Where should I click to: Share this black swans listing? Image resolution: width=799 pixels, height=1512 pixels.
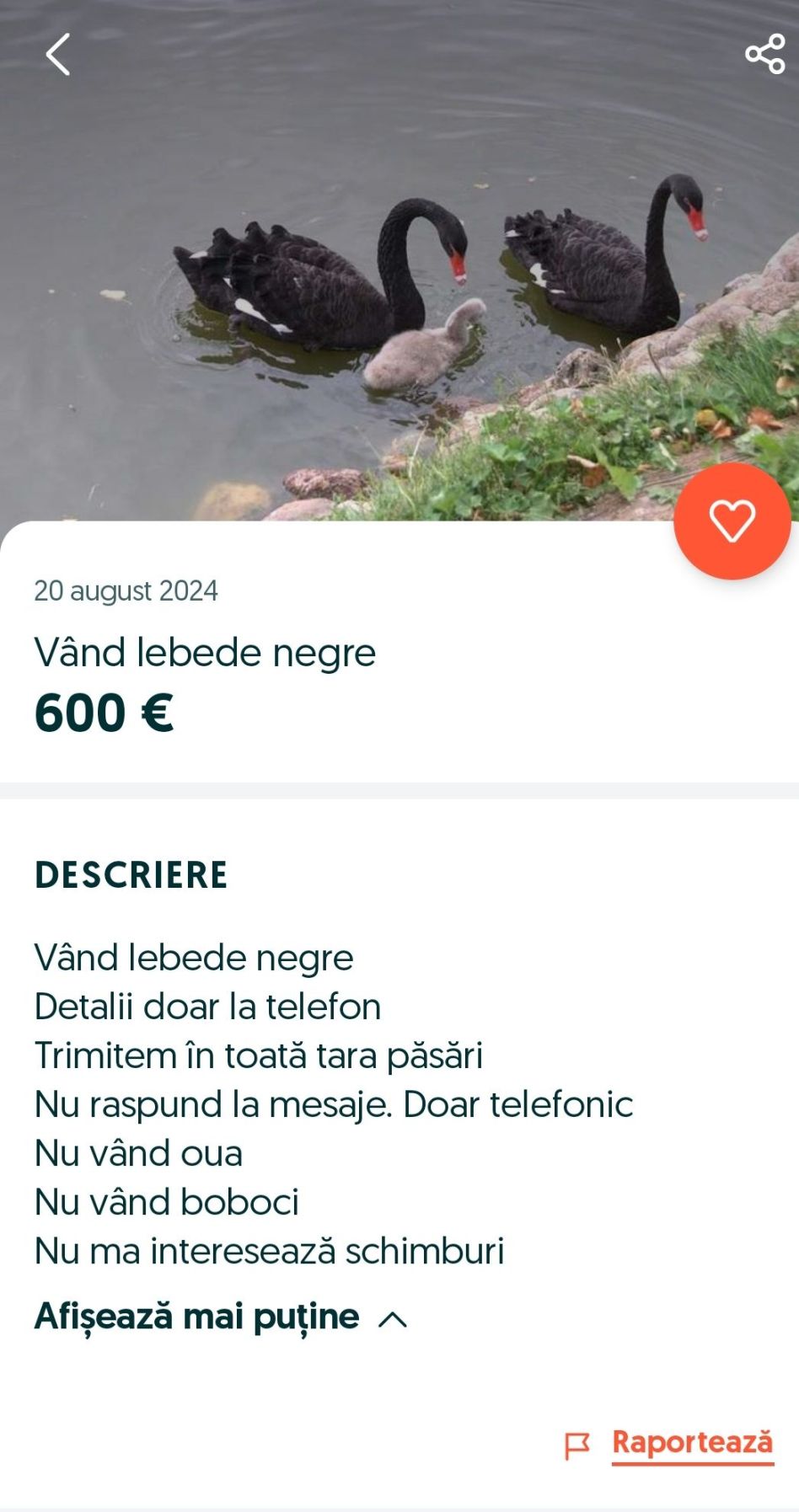click(x=764, y=55)
